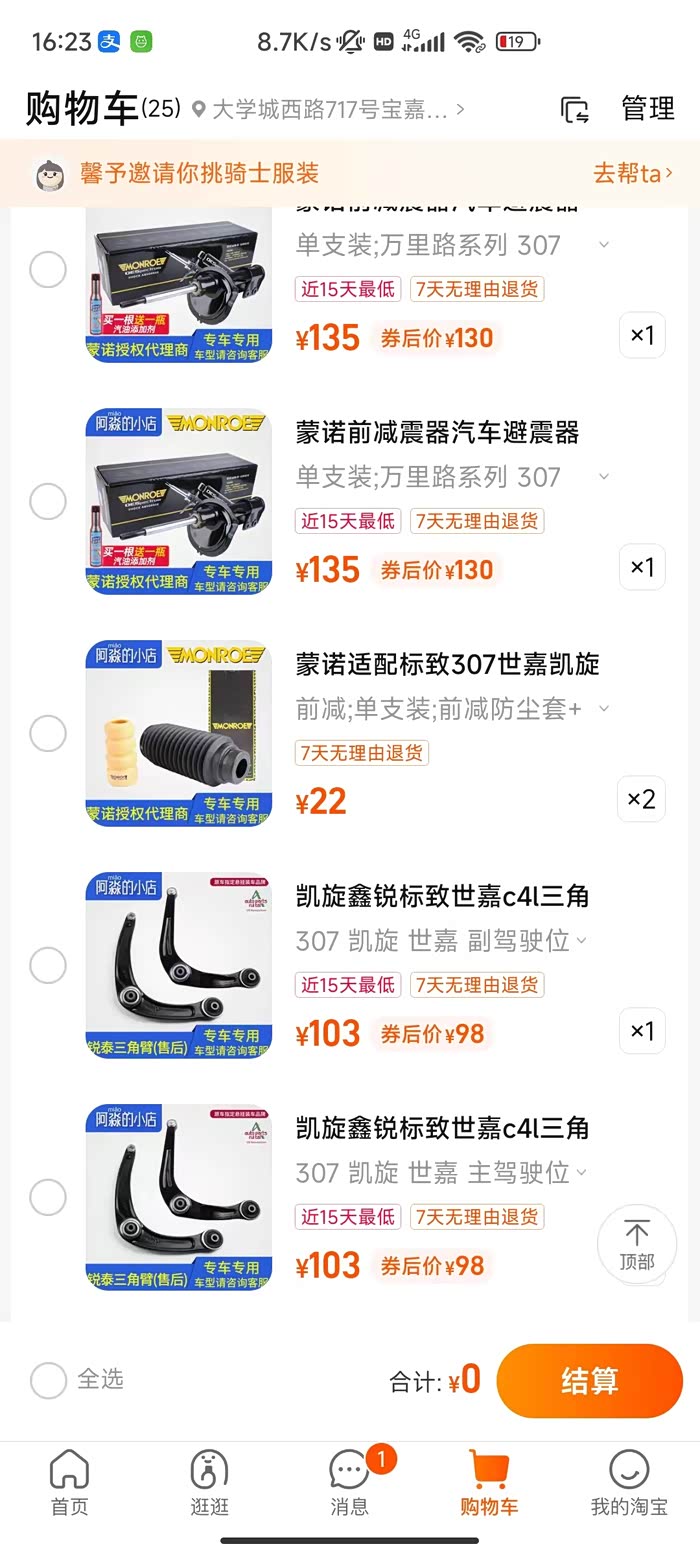Open the grouping icon beside 管理
This screenshot has height=1555, width=700.
pos(575,110)
